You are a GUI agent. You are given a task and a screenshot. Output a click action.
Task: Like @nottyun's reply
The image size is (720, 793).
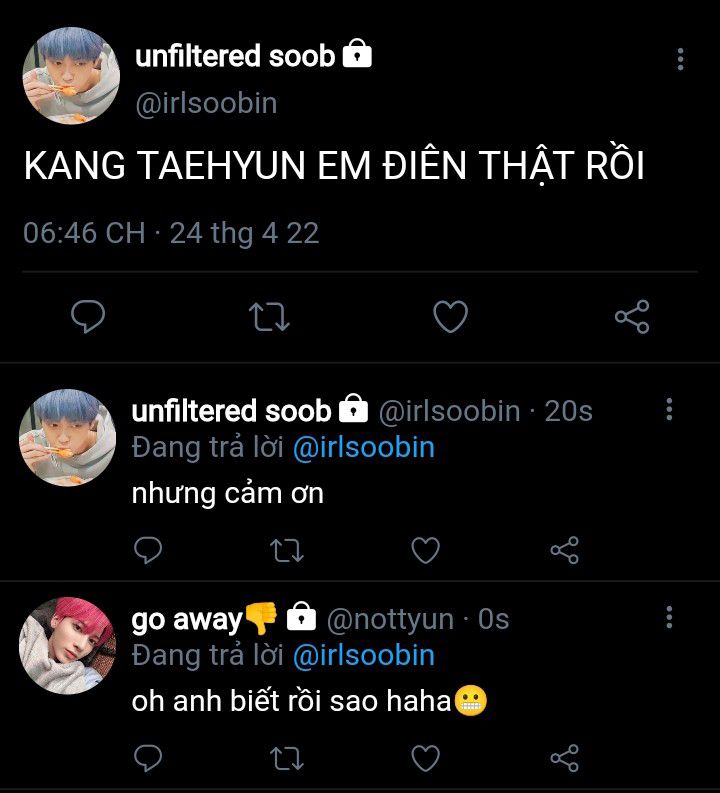pos(425,758)
